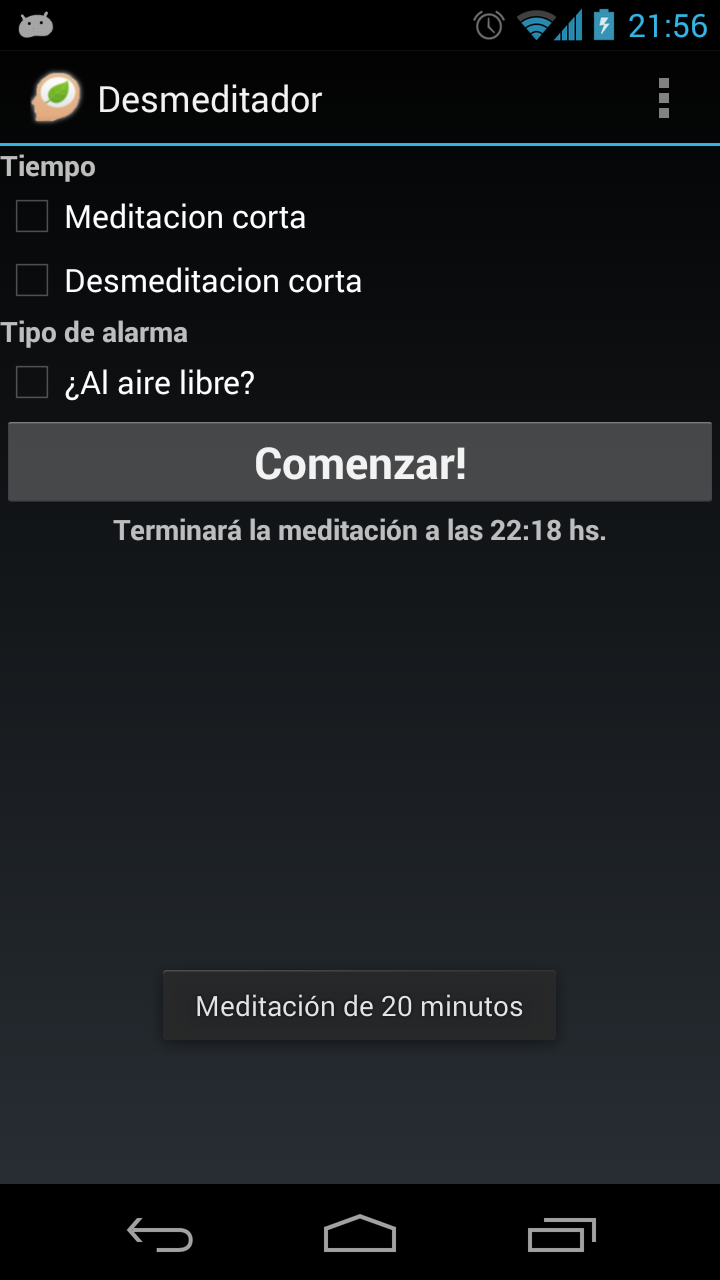
Task: Tap the Comenzar! button
Action: pos(360,462)
